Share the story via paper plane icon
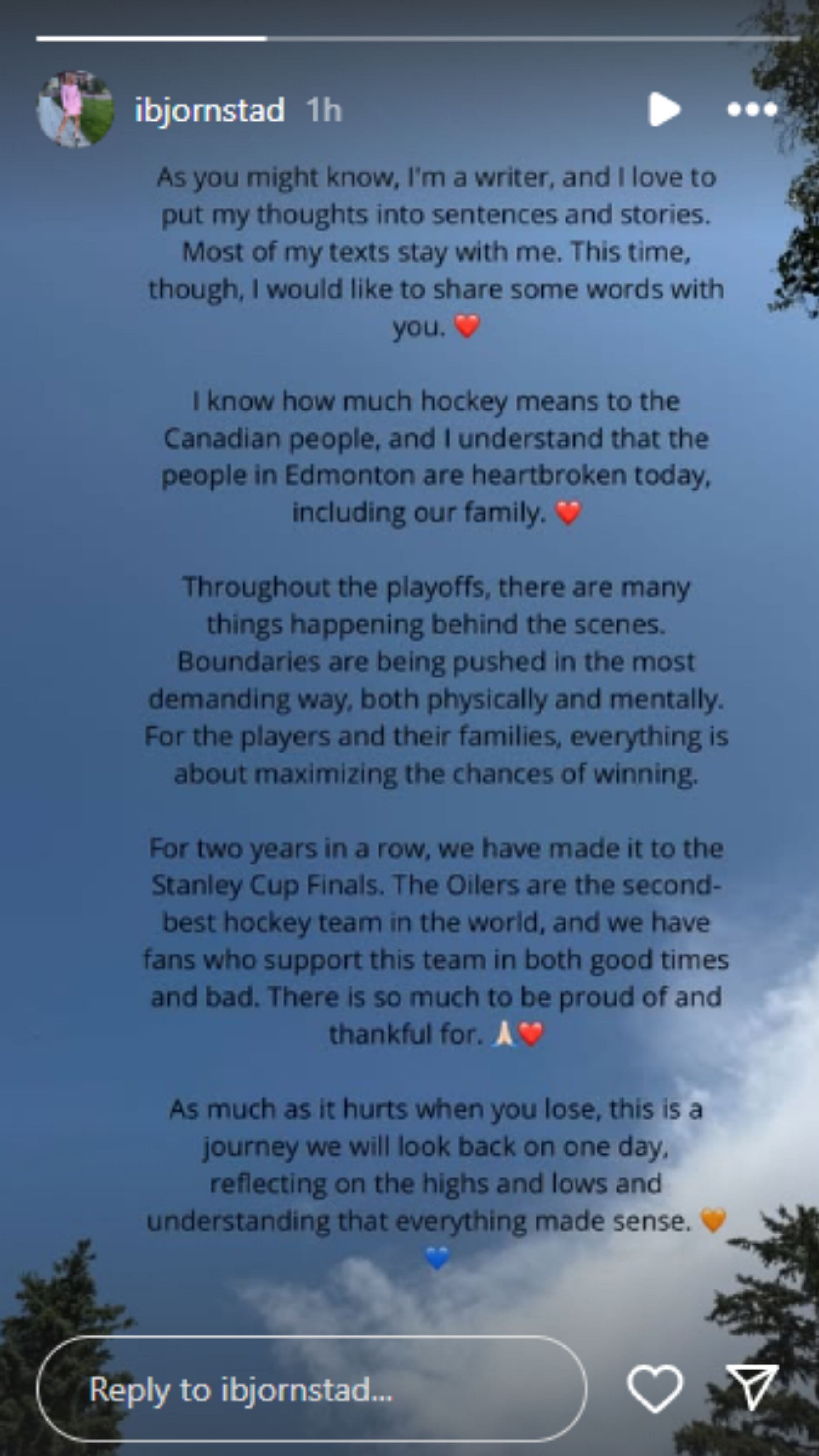Screen dimensions: 819x1456 click(751, 1388)
